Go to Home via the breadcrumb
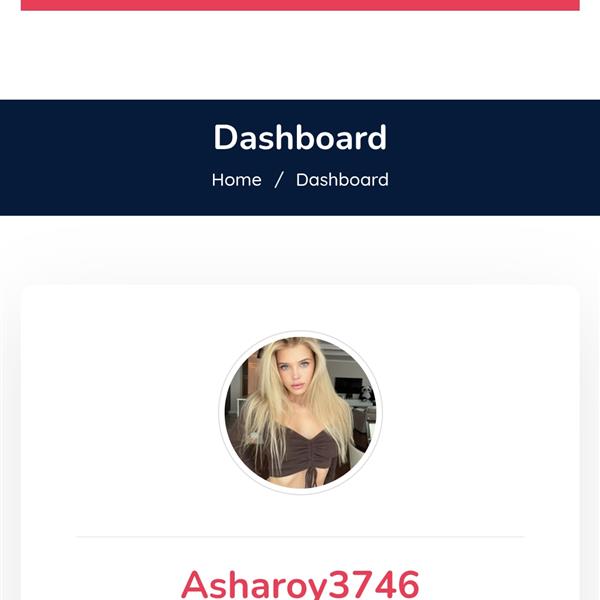This screenshot has height=600, width=600. [x=236, y=180]
